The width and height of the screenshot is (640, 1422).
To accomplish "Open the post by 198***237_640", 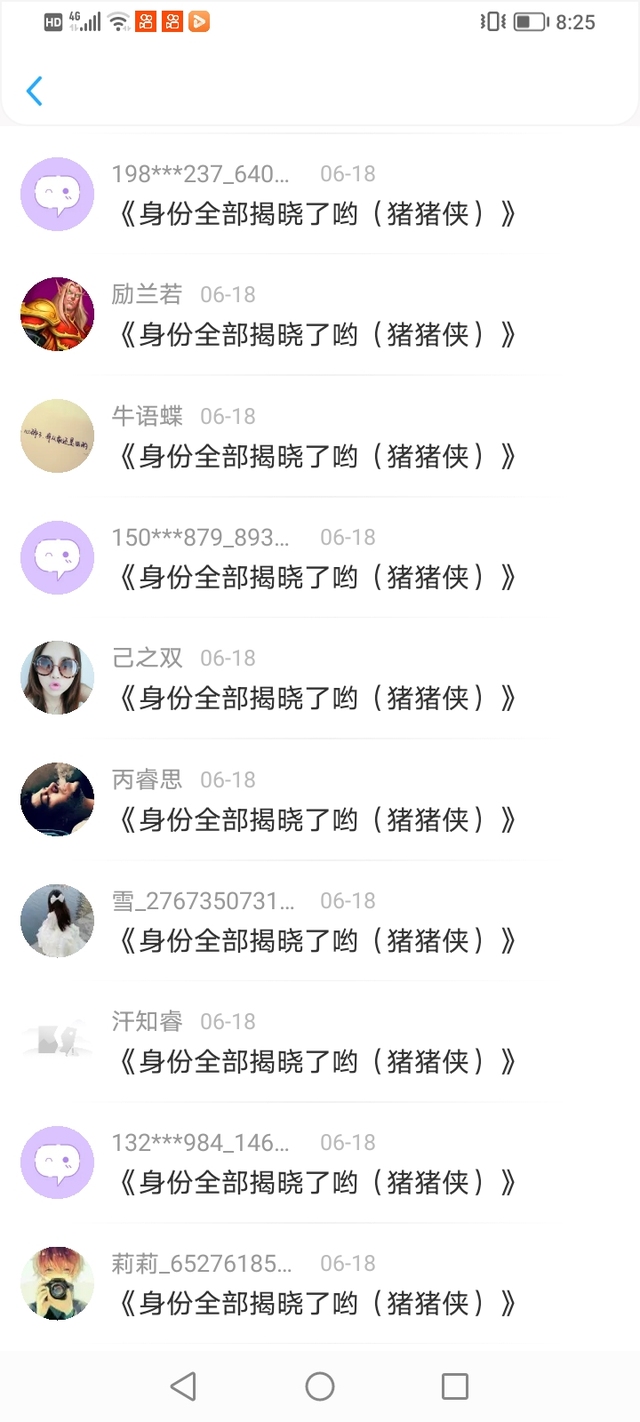I will 316,214.
